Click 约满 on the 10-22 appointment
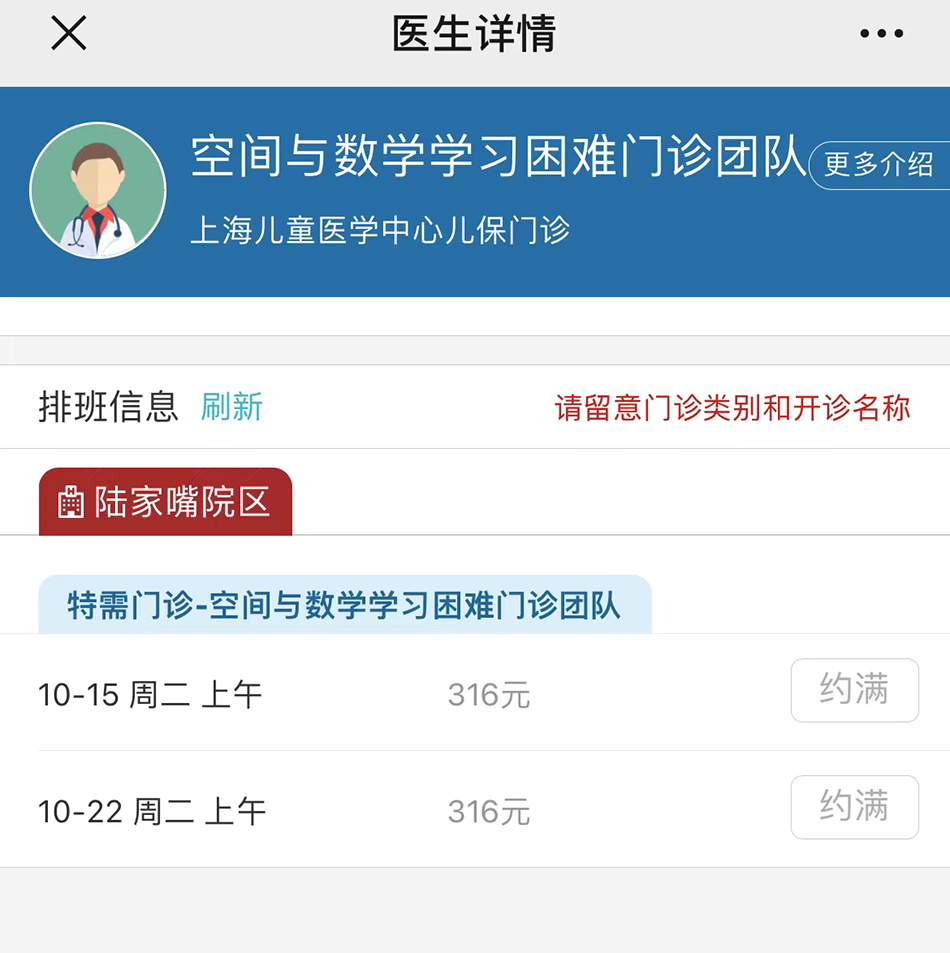This screenshot has height=953, width=950. coord(855,808)
